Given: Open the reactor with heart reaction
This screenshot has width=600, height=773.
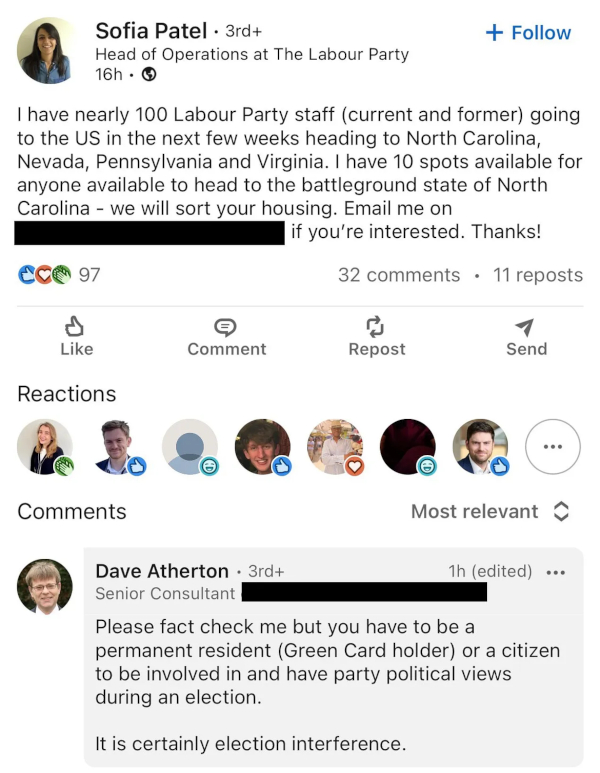Looking at the screenshot, I should [335, 447].
